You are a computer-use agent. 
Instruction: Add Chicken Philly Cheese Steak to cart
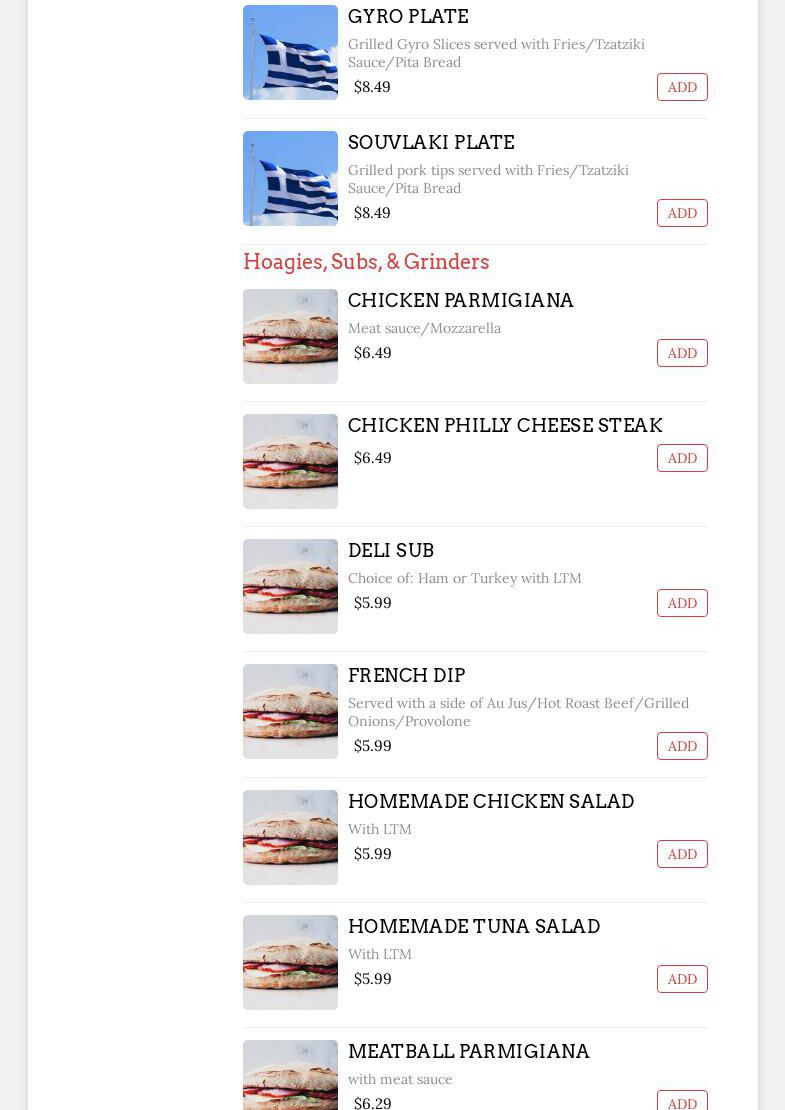682,458
